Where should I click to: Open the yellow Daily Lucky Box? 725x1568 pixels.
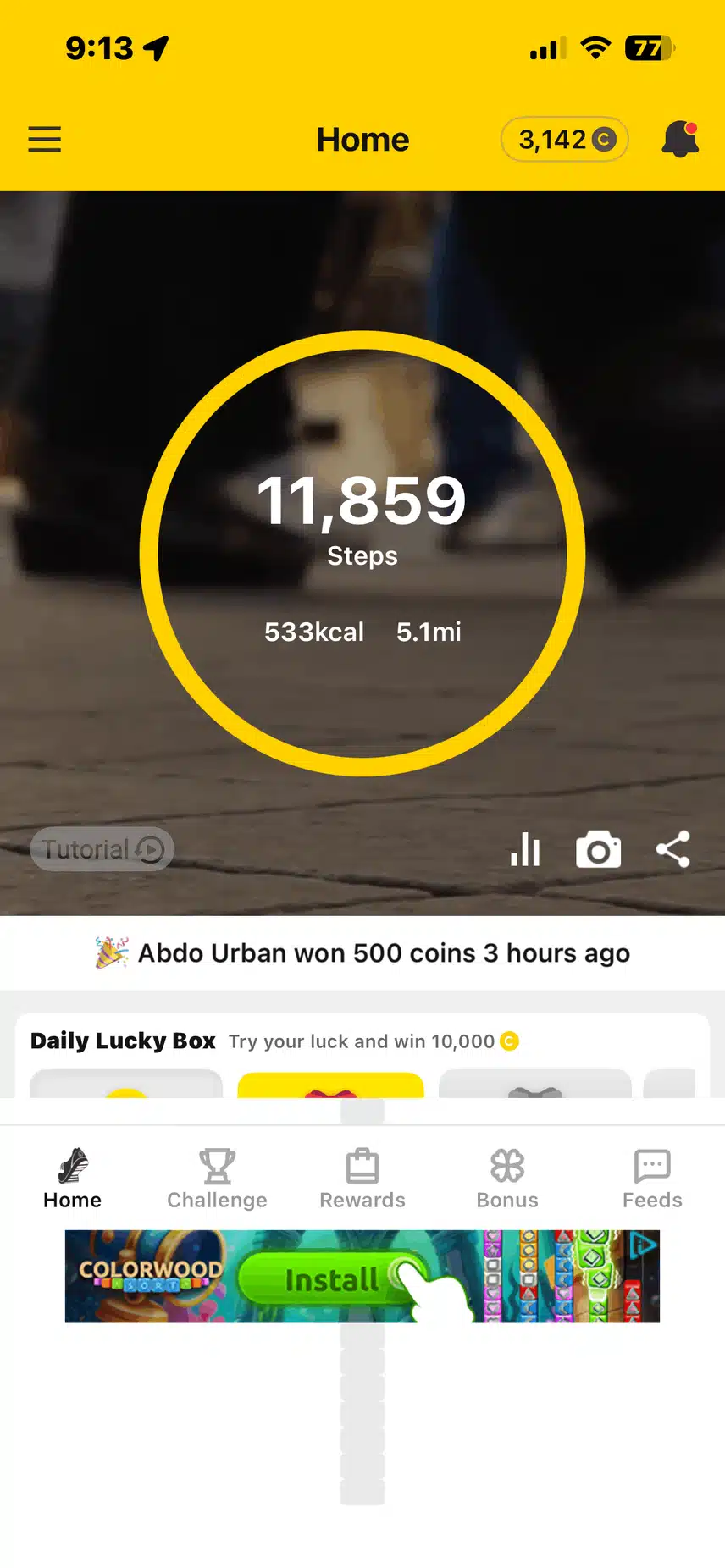[x=330, y=1085]
